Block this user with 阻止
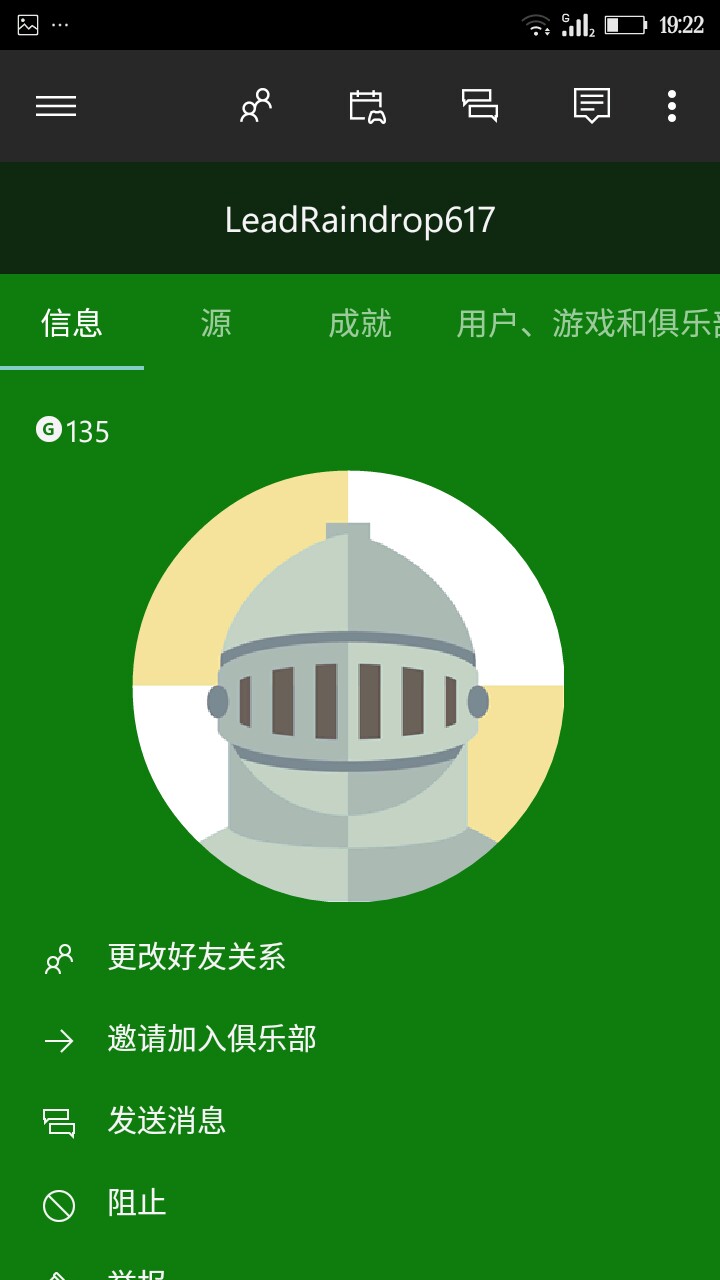The width and height of the screenshot is (720, 1280). click(136, 1203)
